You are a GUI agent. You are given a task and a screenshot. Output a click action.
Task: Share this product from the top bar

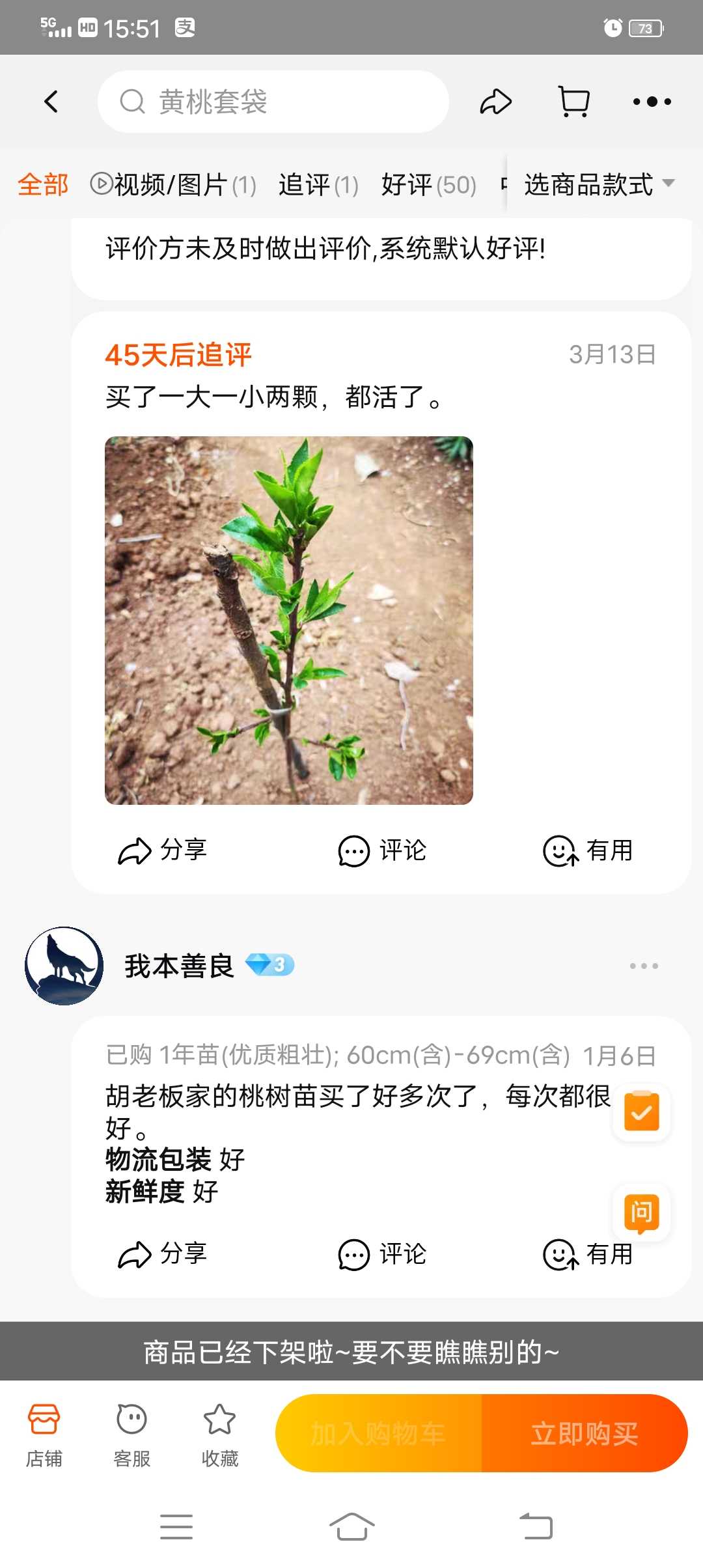(x=496, y=102)
